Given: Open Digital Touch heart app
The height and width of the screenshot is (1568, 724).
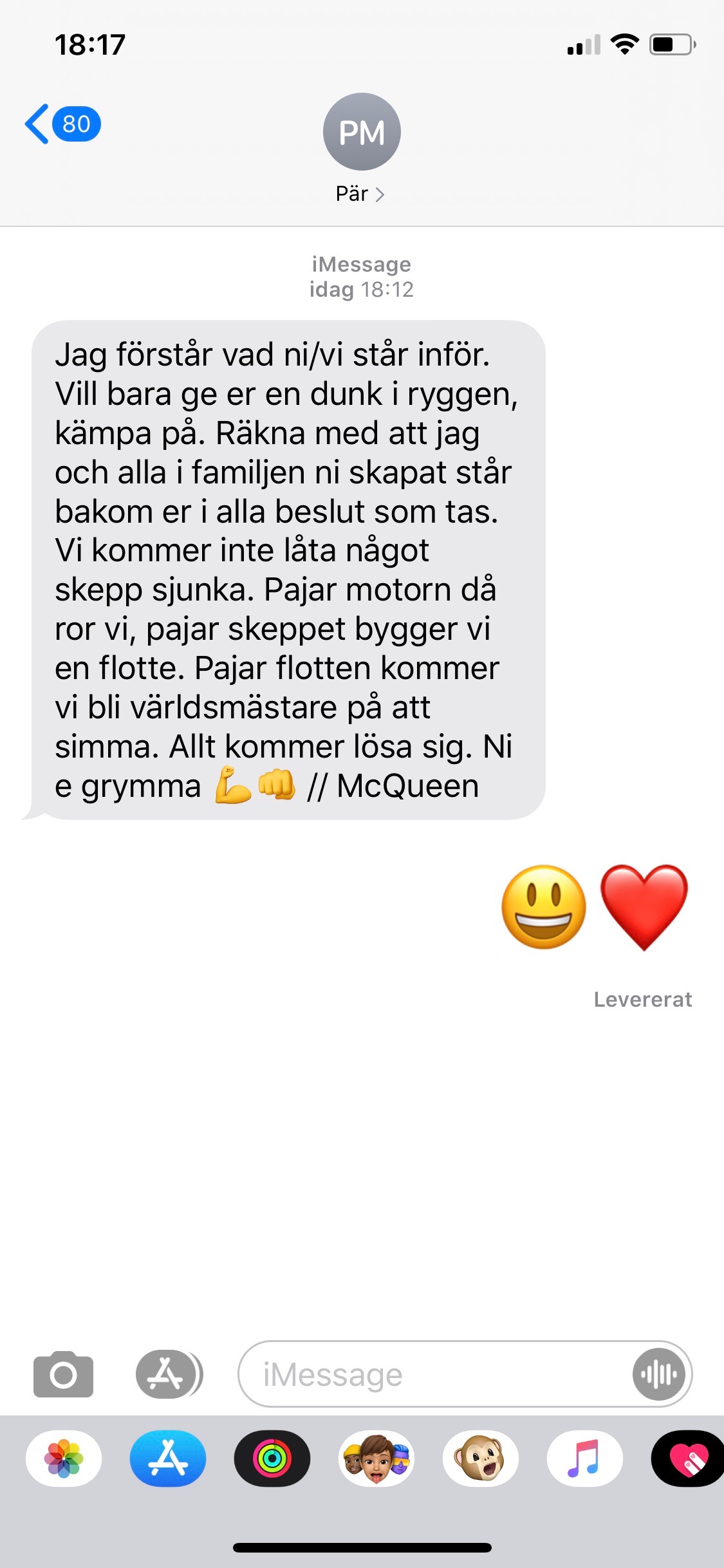Looking at the screenshot, I should pyautogui.click(x=687, y=1459).
